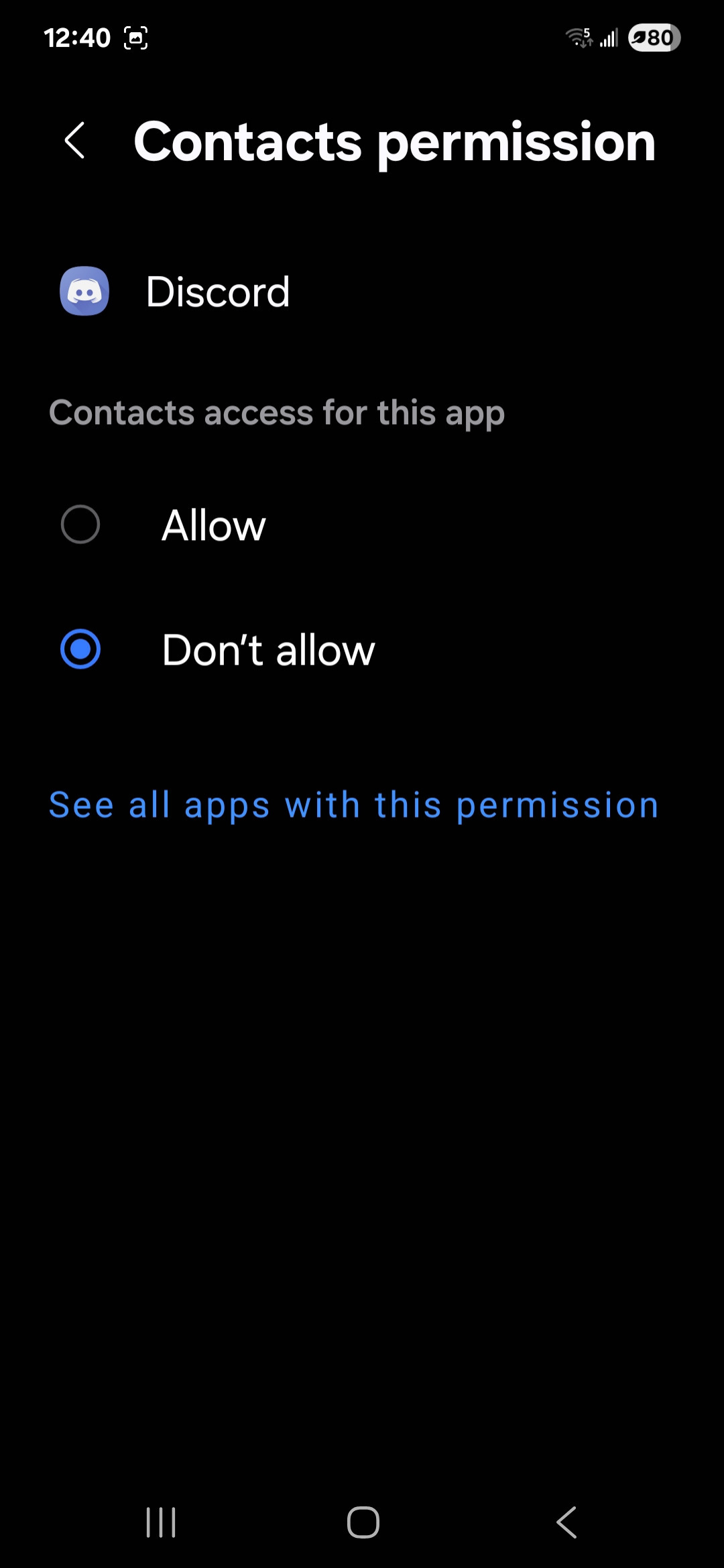Tap the navigation bar back button

[565, 1521]
